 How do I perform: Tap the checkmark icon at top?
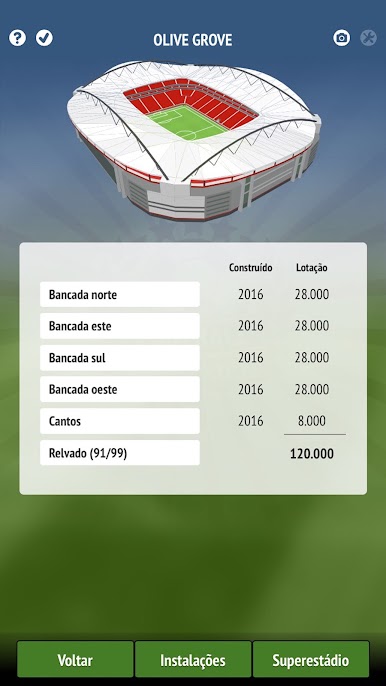point(44,38)
